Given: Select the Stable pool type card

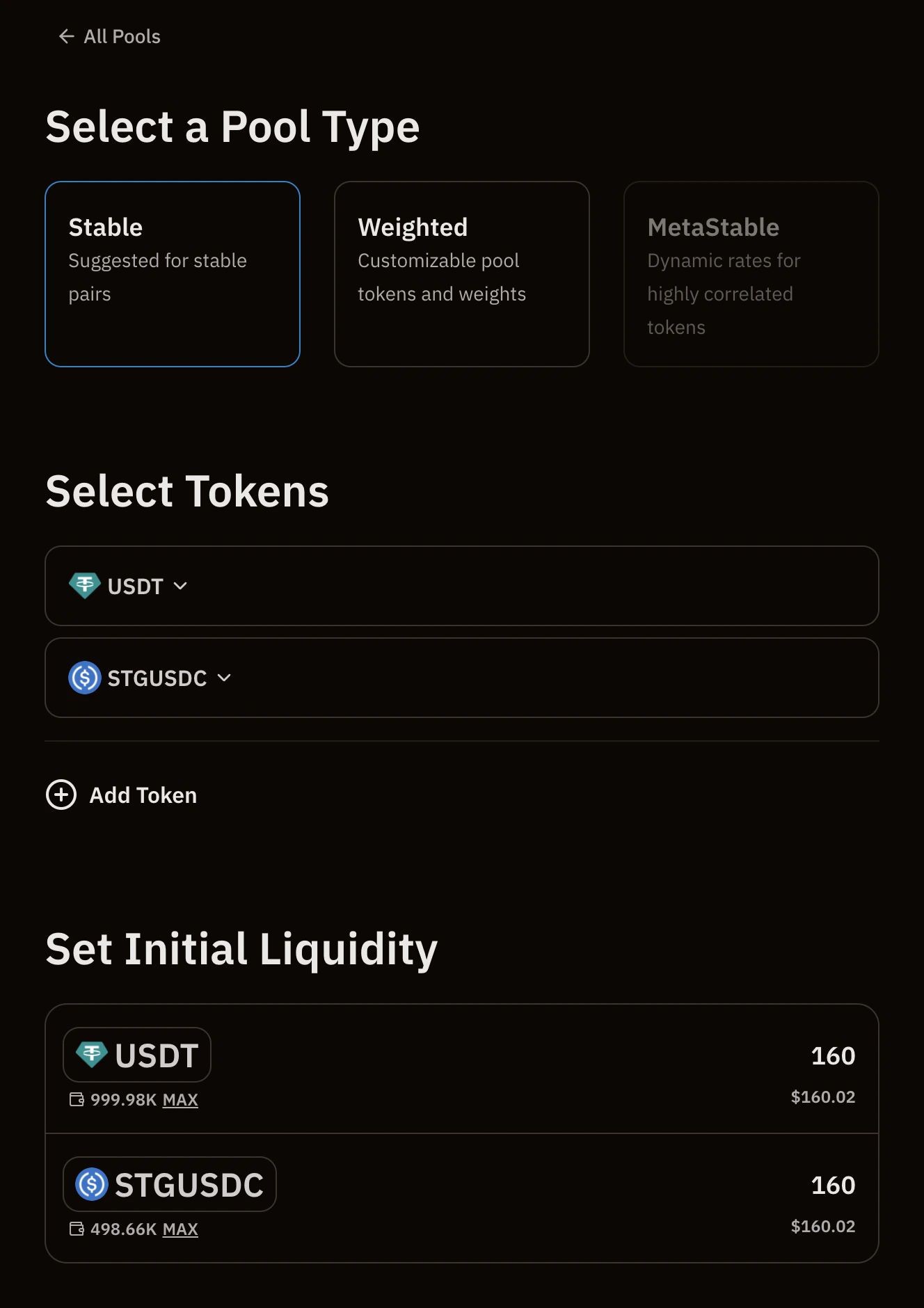Looking at the screenshot, I should (x=172, y=274).
